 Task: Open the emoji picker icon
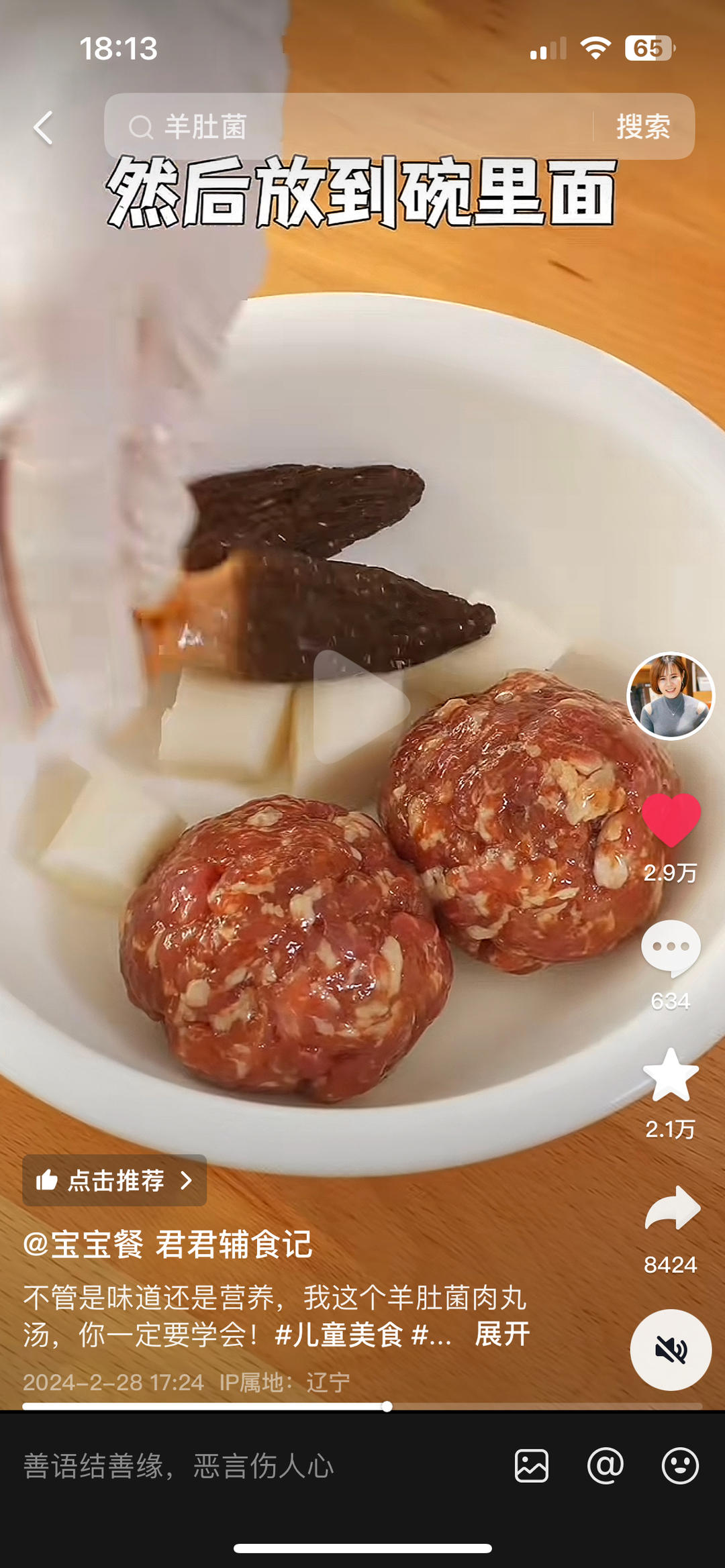680,1465
